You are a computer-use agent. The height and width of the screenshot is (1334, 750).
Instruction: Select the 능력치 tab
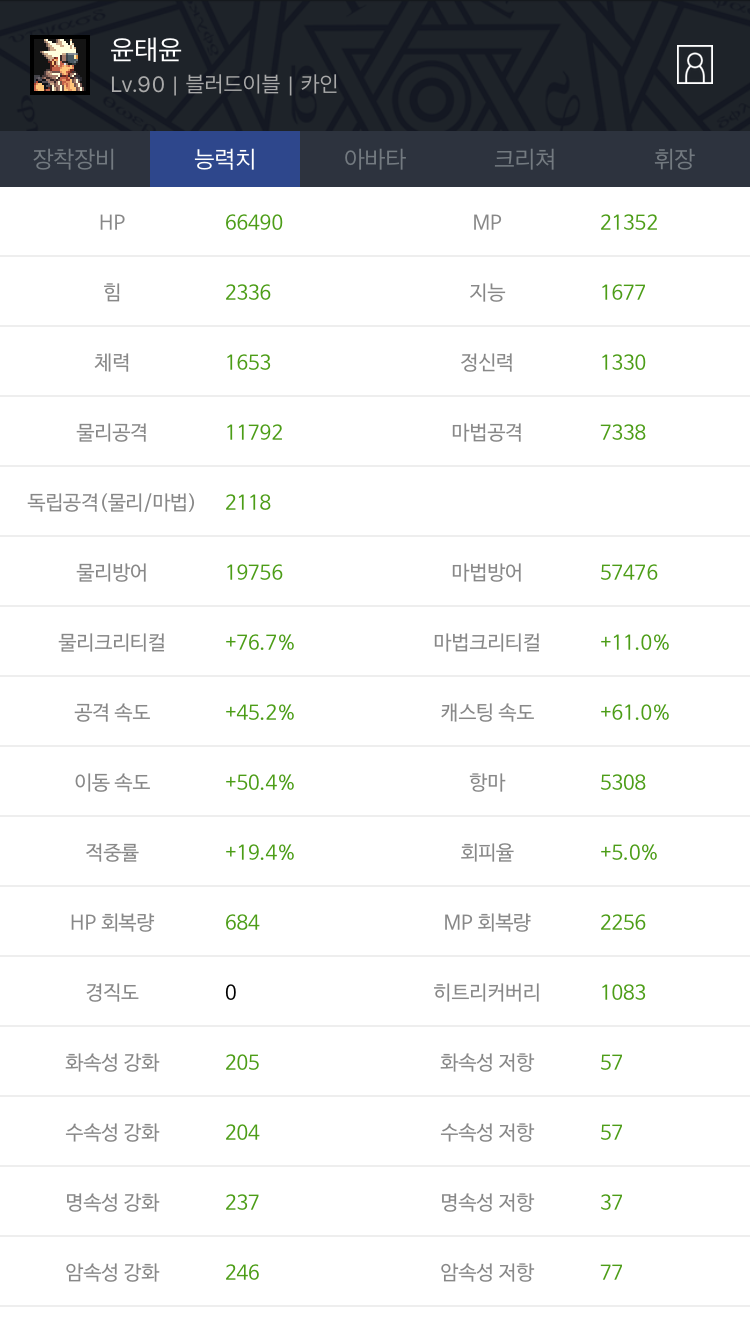tap(225, 159)
